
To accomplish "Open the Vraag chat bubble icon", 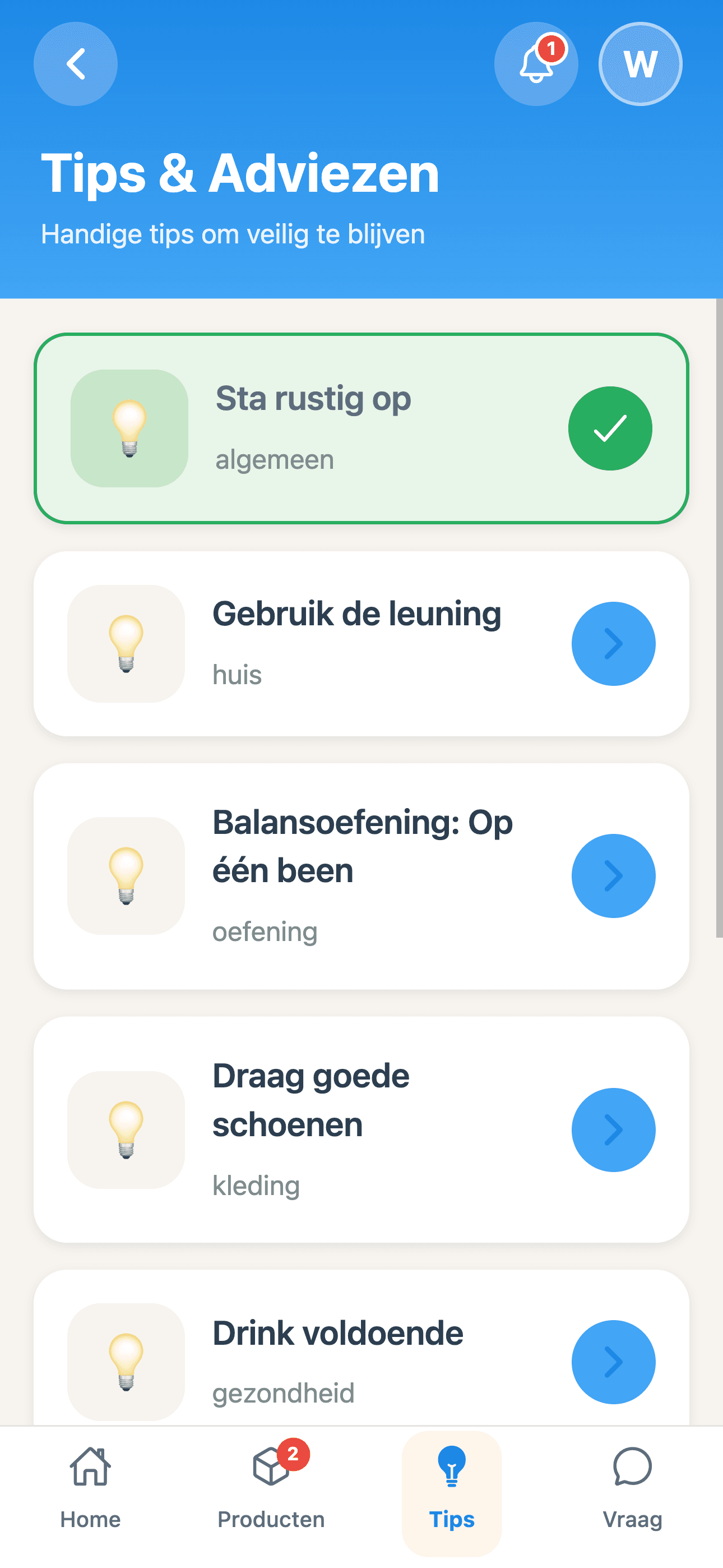I will [x=632, y=1467].
